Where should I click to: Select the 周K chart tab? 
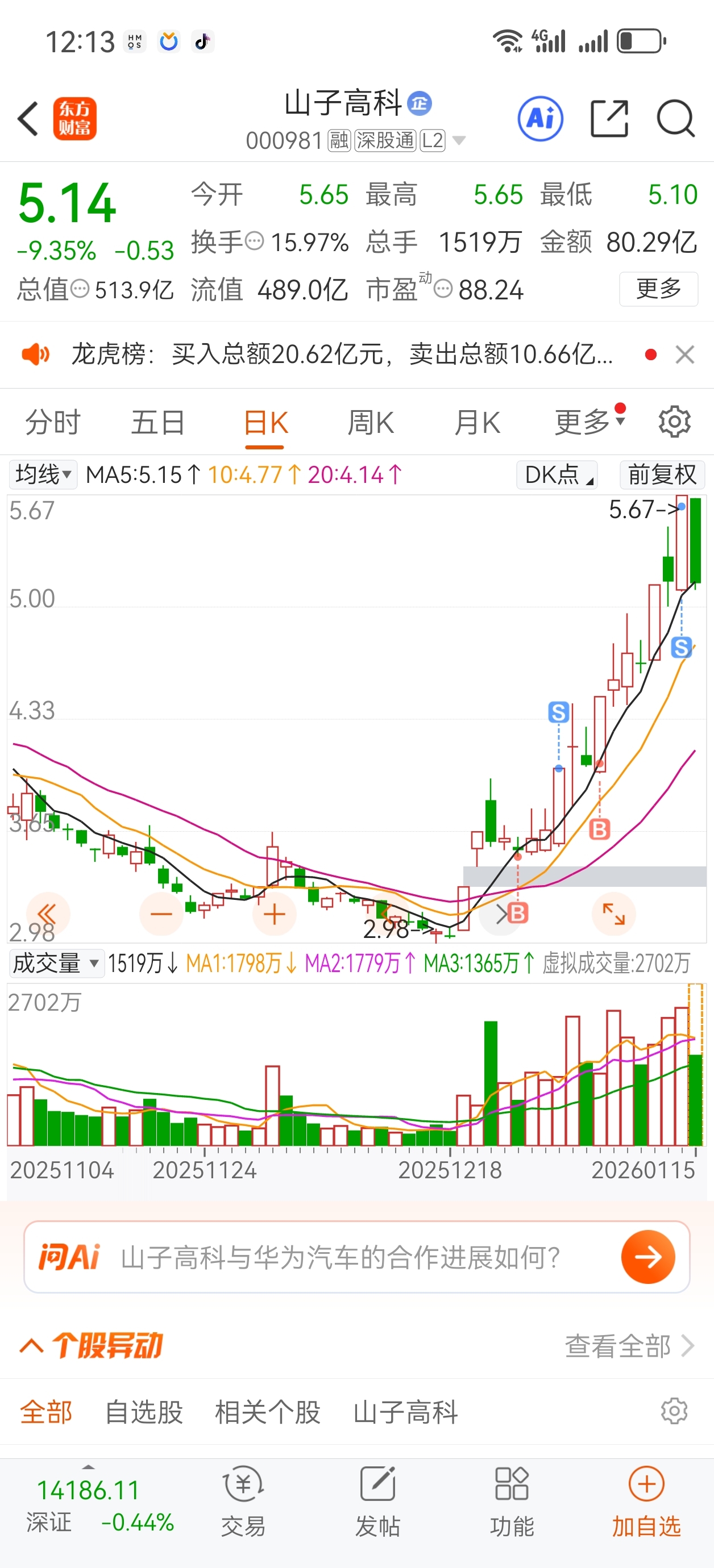371,423
